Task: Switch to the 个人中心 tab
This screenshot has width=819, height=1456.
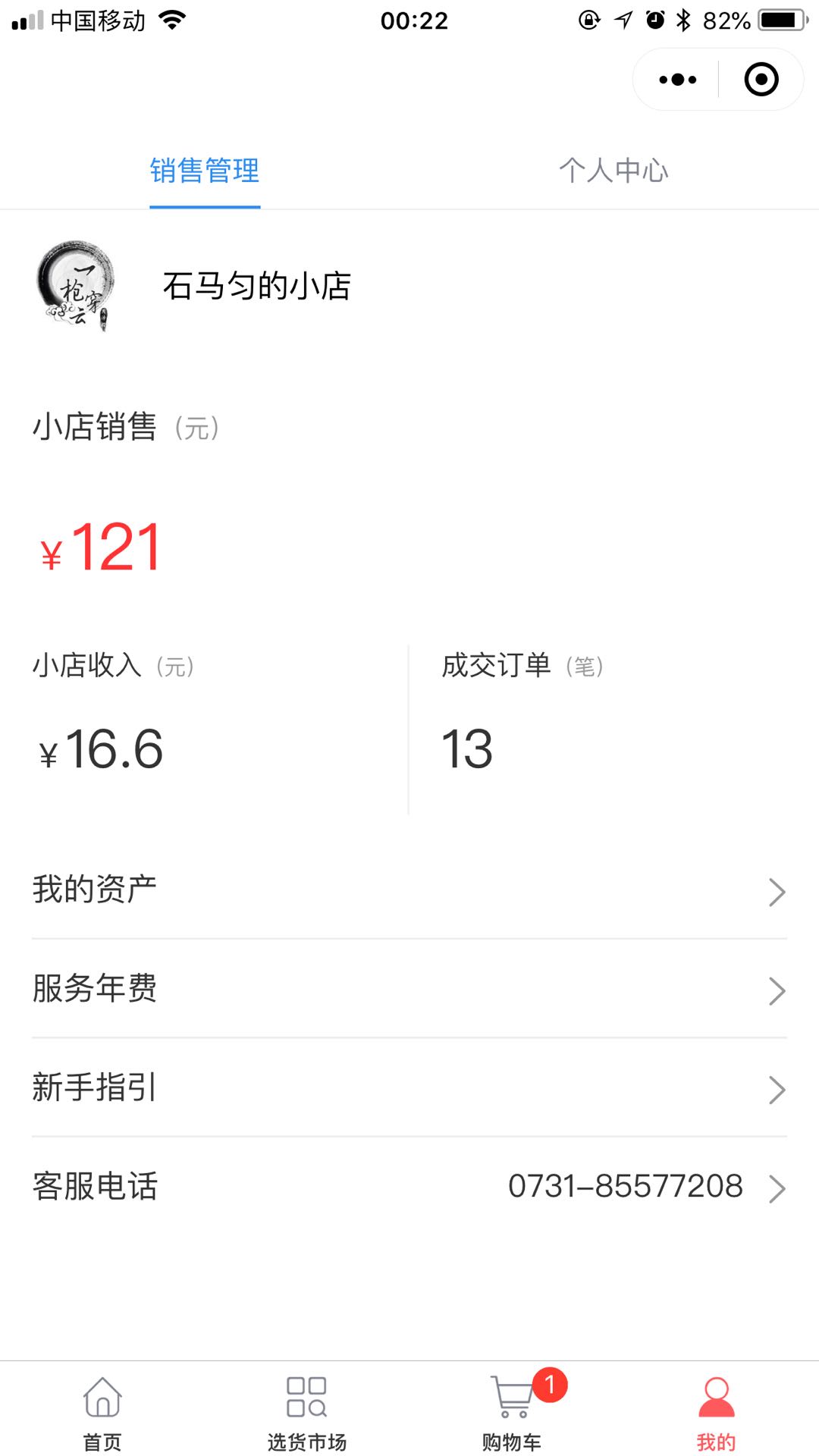Action: 613,171
